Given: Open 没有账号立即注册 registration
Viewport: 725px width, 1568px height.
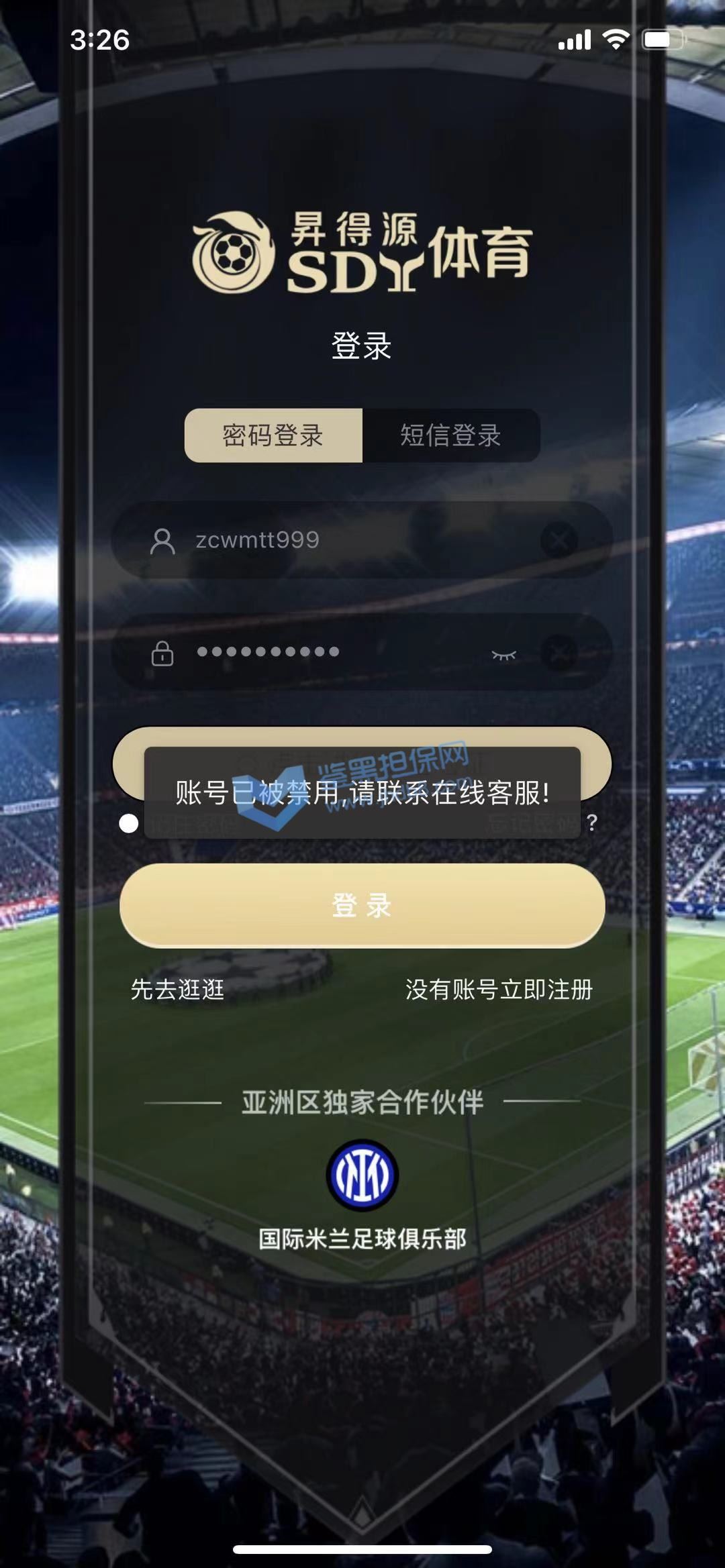Looking at the screenshot, I should click(499, 990).
